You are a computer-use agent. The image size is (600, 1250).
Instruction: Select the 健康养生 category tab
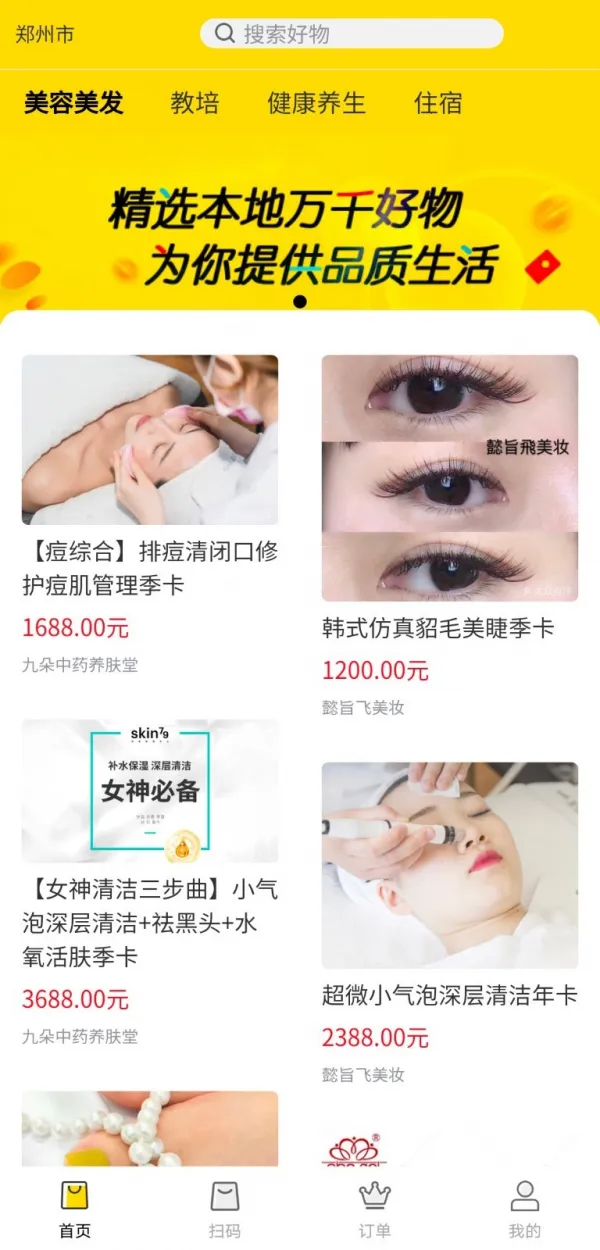click(316, 103)
